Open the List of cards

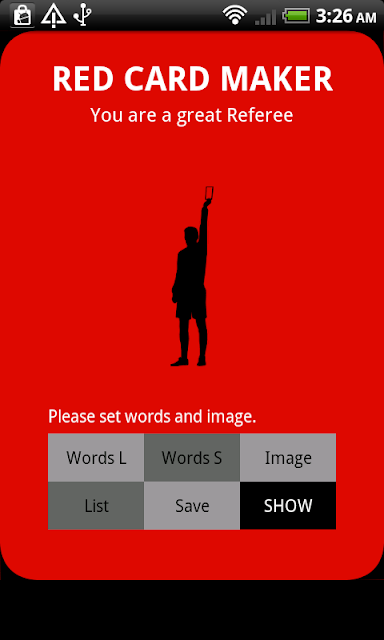[96, 506]
